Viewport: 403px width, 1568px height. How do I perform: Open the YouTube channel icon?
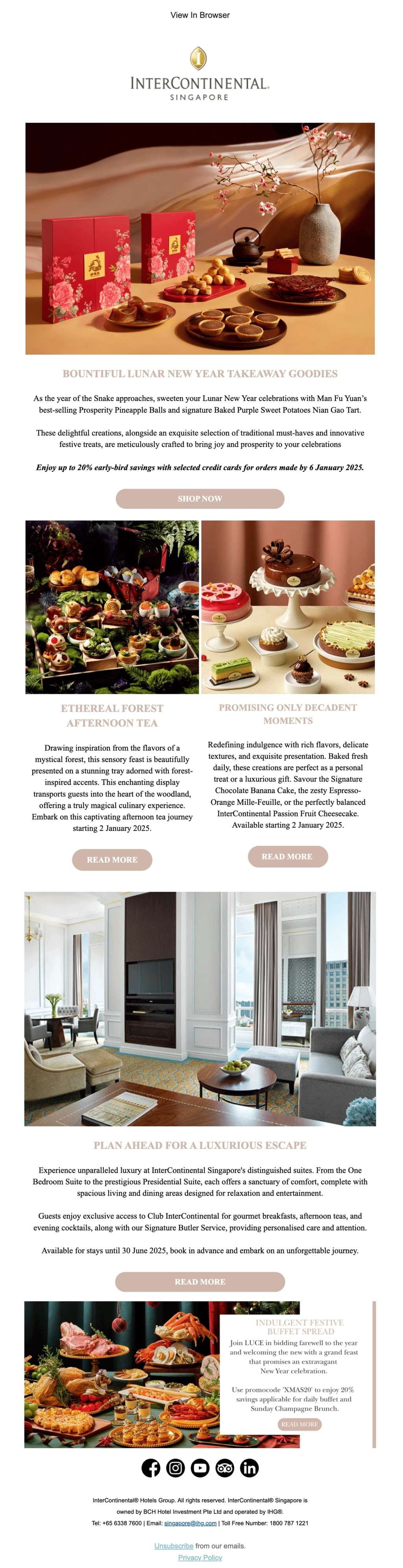tap(200, 1468)
